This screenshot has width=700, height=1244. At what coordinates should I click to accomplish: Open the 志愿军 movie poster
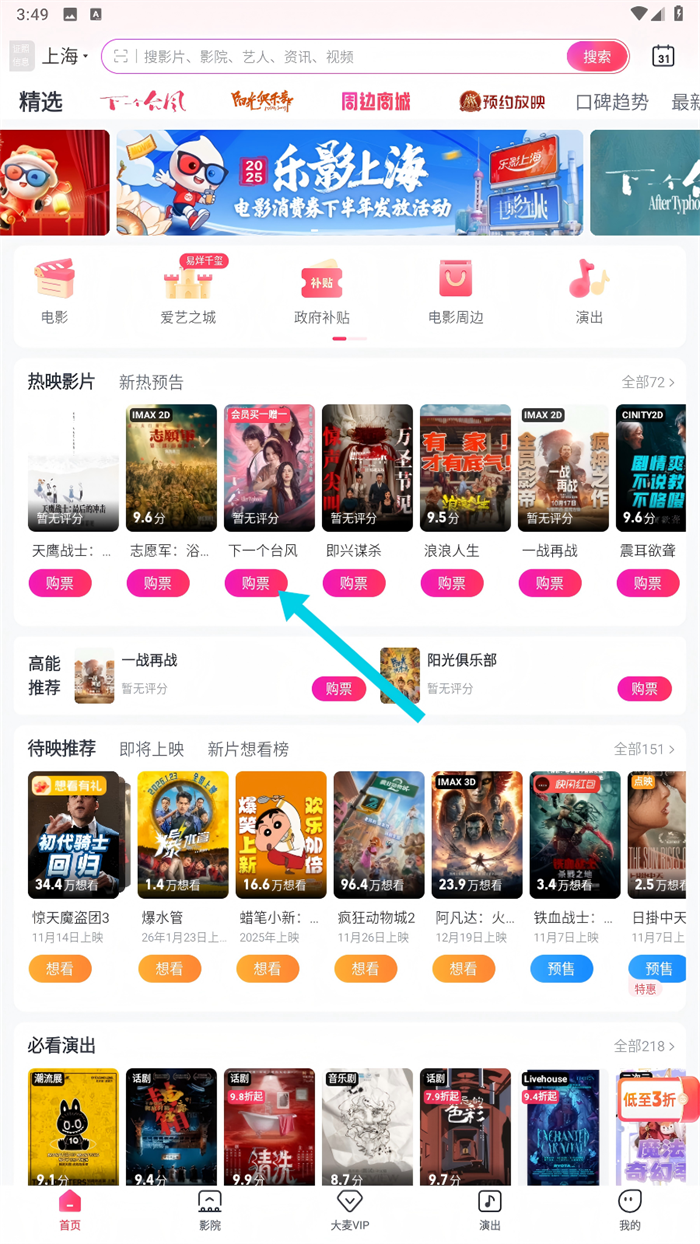(171, 468)
